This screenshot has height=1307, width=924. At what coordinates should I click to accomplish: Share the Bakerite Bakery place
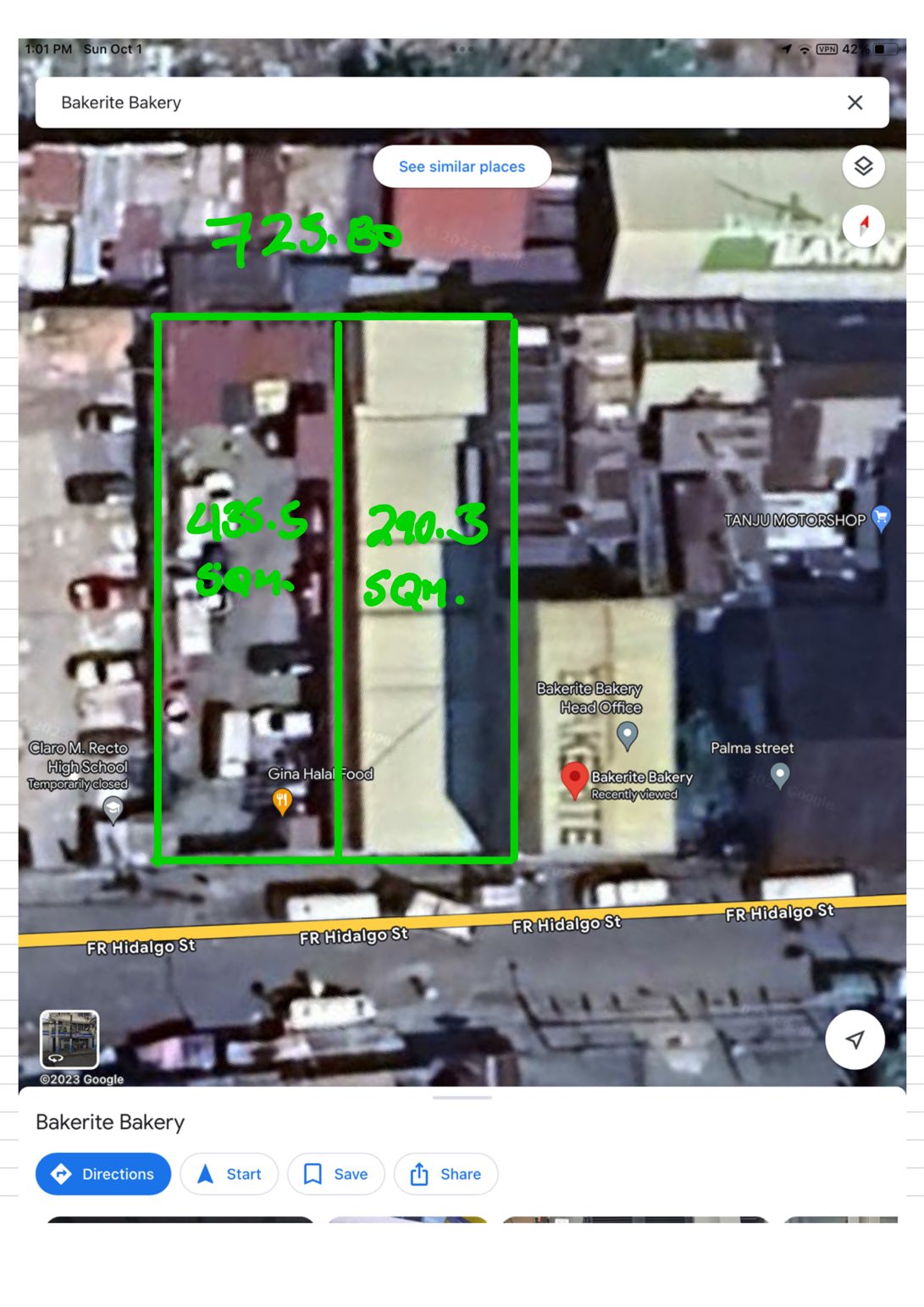[x=445, y=1174]
